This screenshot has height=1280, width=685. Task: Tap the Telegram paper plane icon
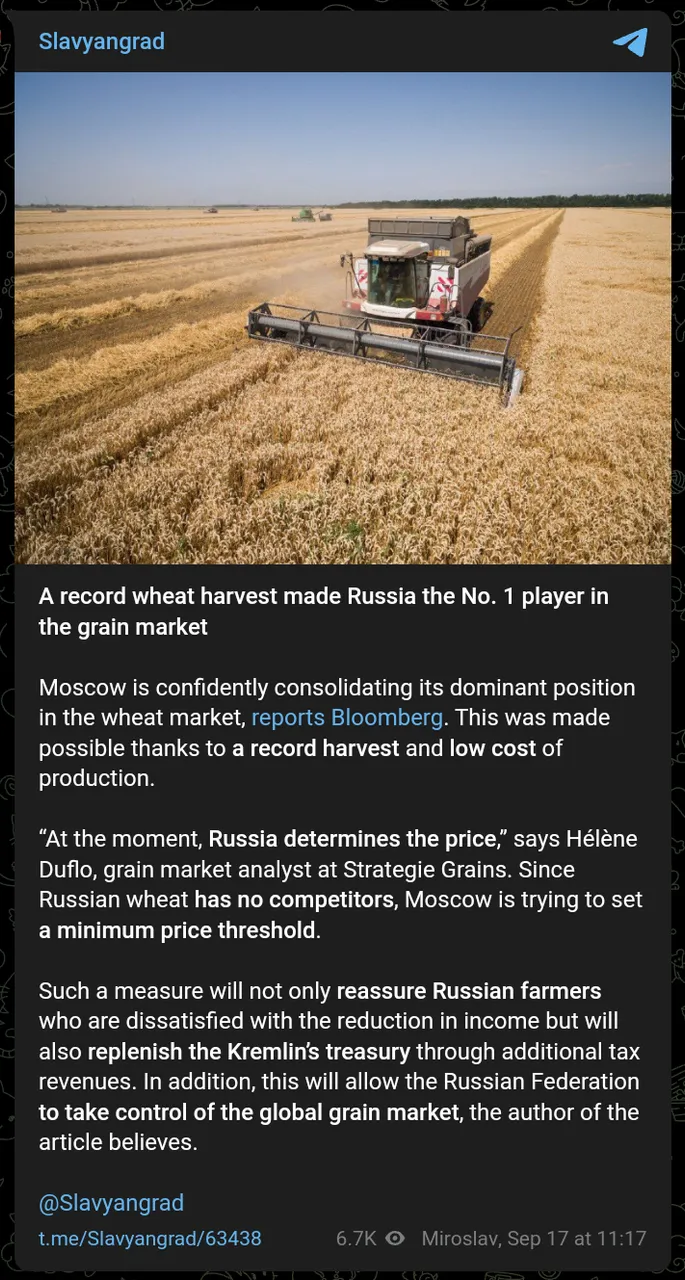tap(630, 42)
